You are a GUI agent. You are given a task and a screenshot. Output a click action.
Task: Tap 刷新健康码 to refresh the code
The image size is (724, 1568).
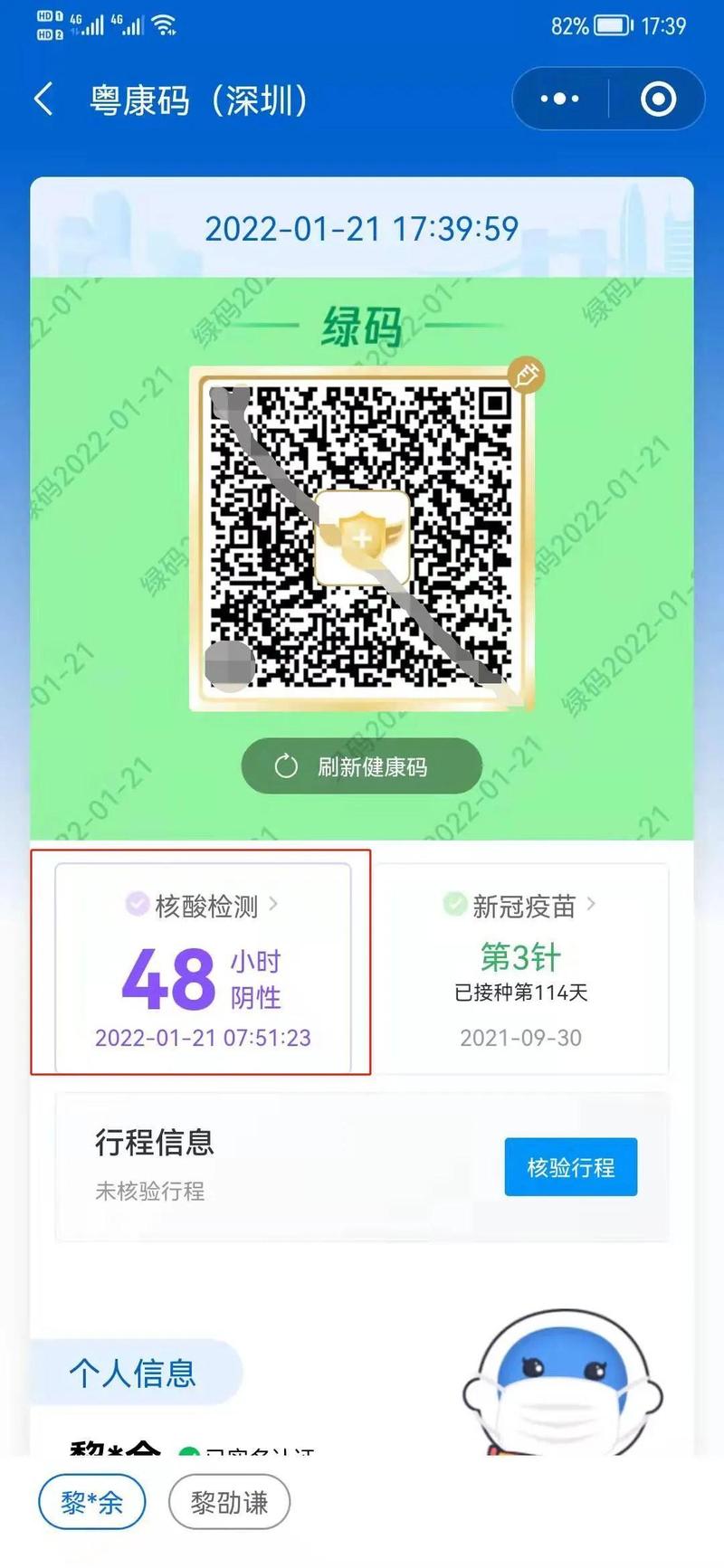click(x=361, y=766)
